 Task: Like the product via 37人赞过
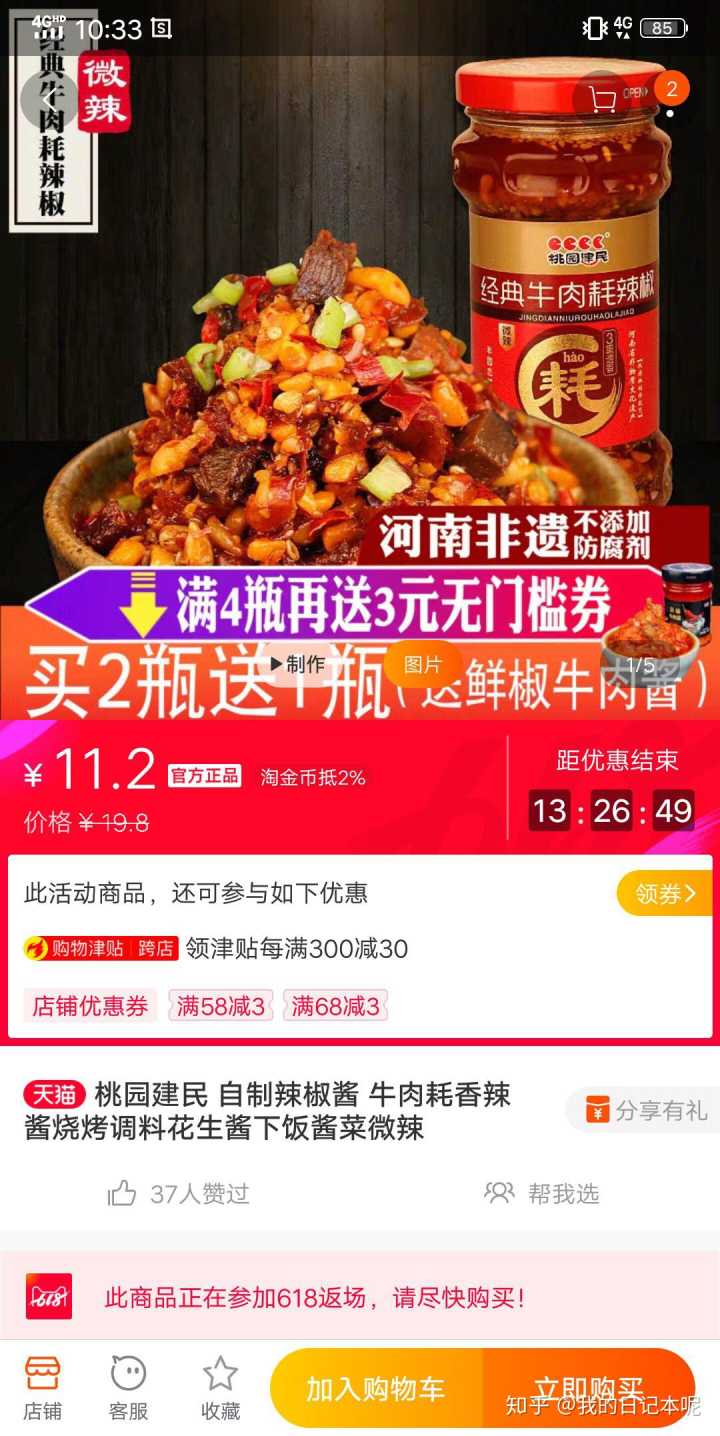pyautogui.click(x=179, y=1193)
